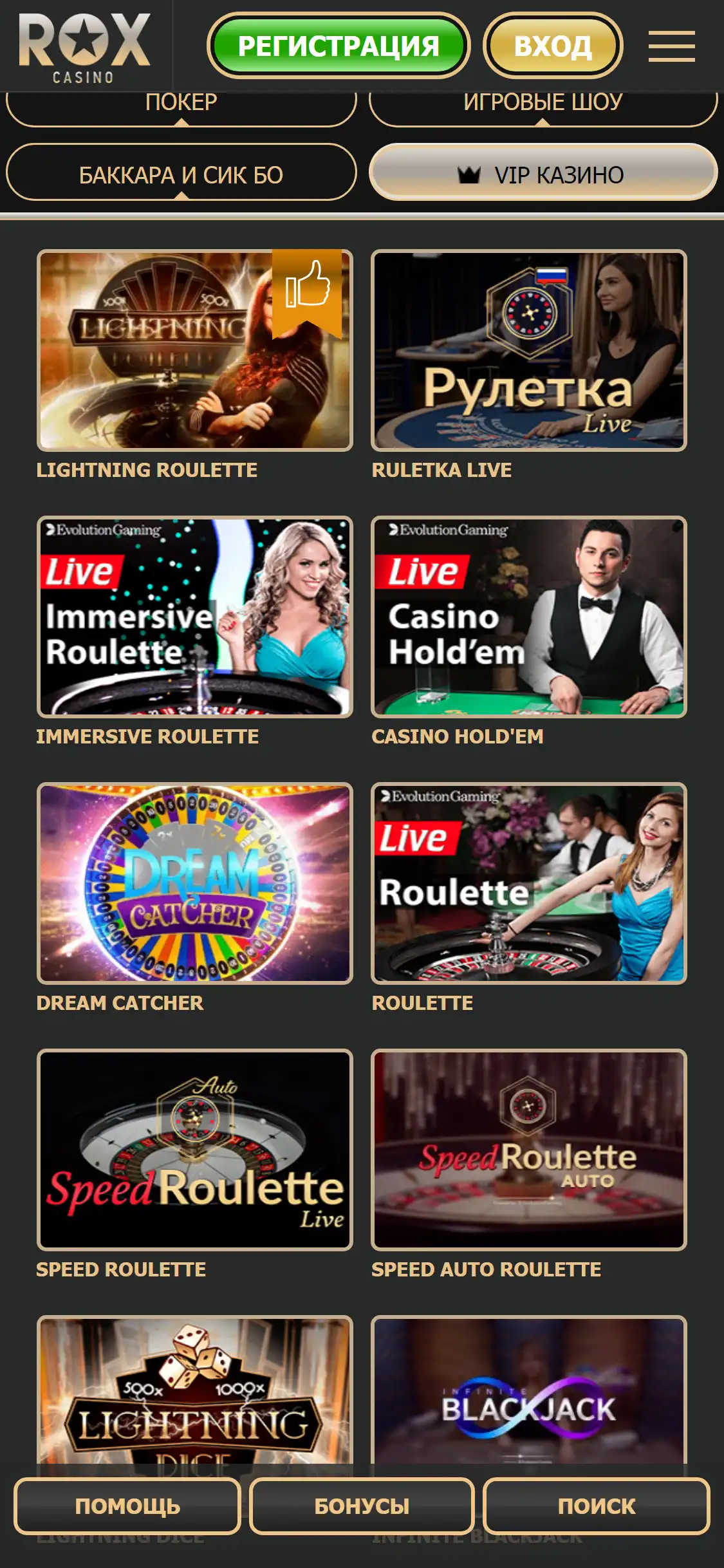This screenshot has height=1568, width=724.
Task: Go to VIP КАЗИНО
Action: pyautogui.click(x=543, y=174)
